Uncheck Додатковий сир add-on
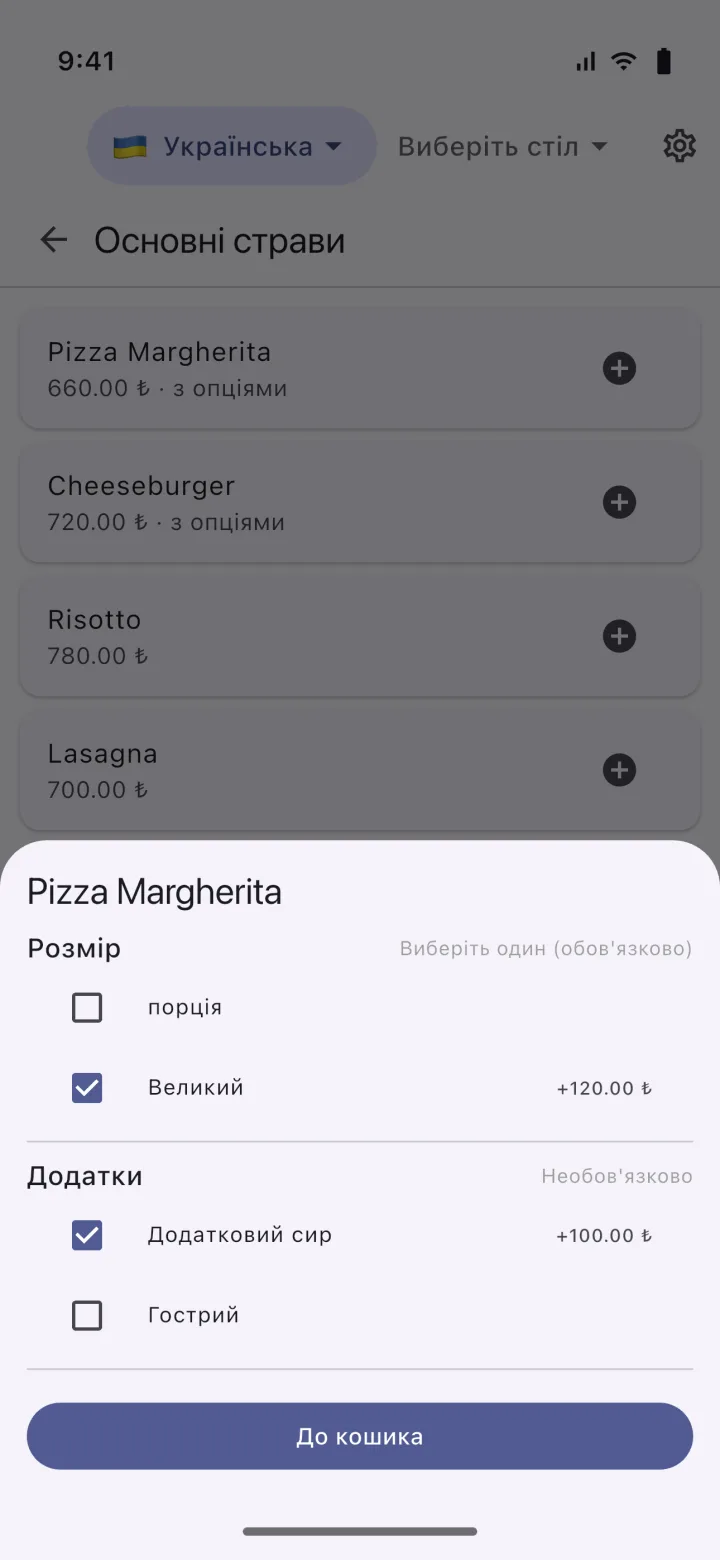The height and width of the screenshot is (1560, 720). click(x=87, y=1235)
